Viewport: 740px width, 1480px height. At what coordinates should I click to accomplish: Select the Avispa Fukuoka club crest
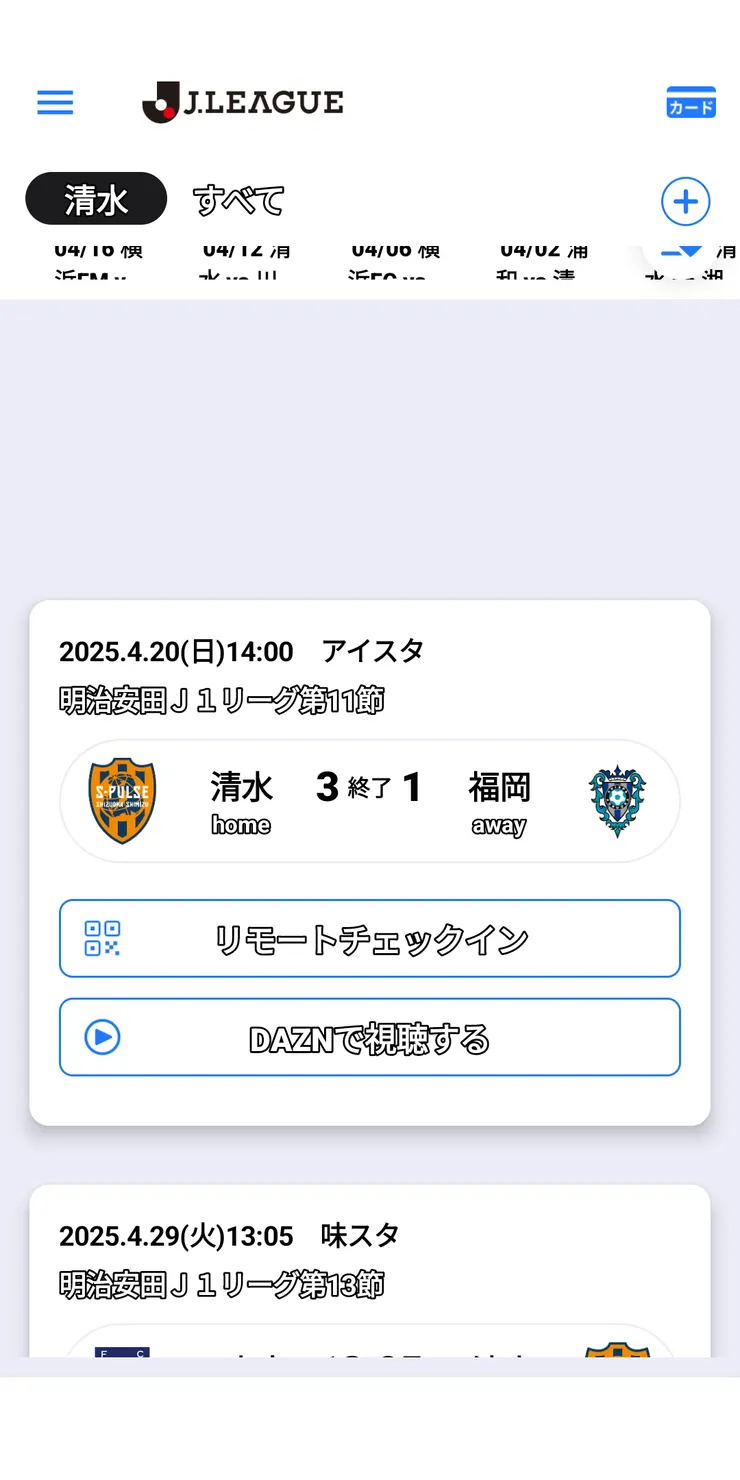point(618,800)
